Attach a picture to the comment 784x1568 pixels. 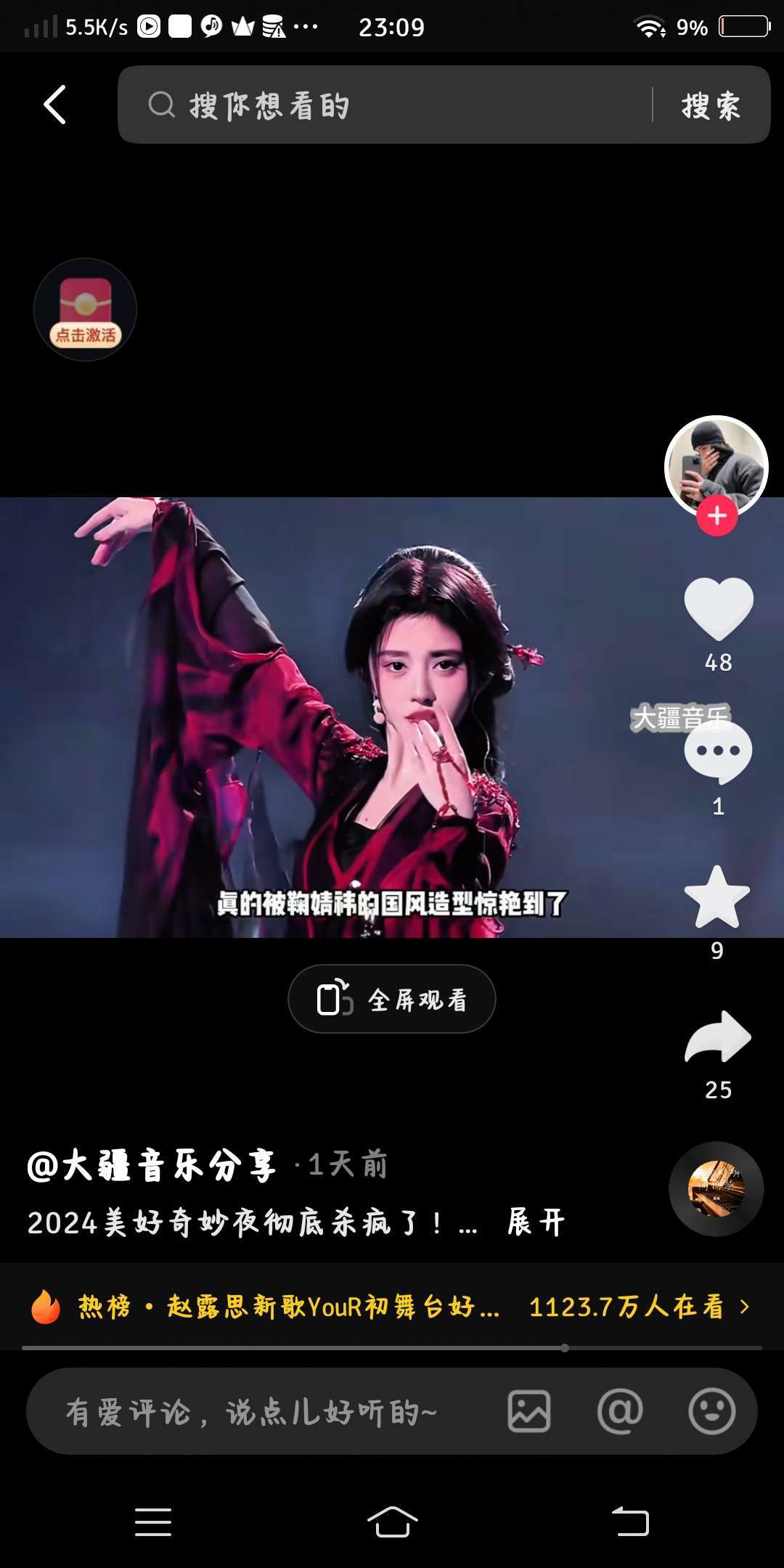tap(528, 1412)
